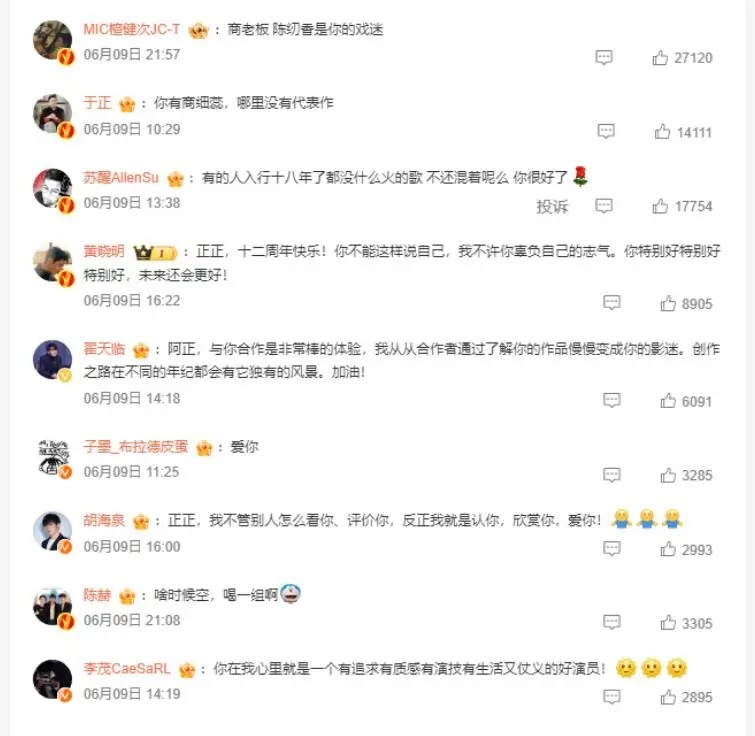Open 胡海泉's profile from username
755x736 pixels.
click(x=104, y=521)
